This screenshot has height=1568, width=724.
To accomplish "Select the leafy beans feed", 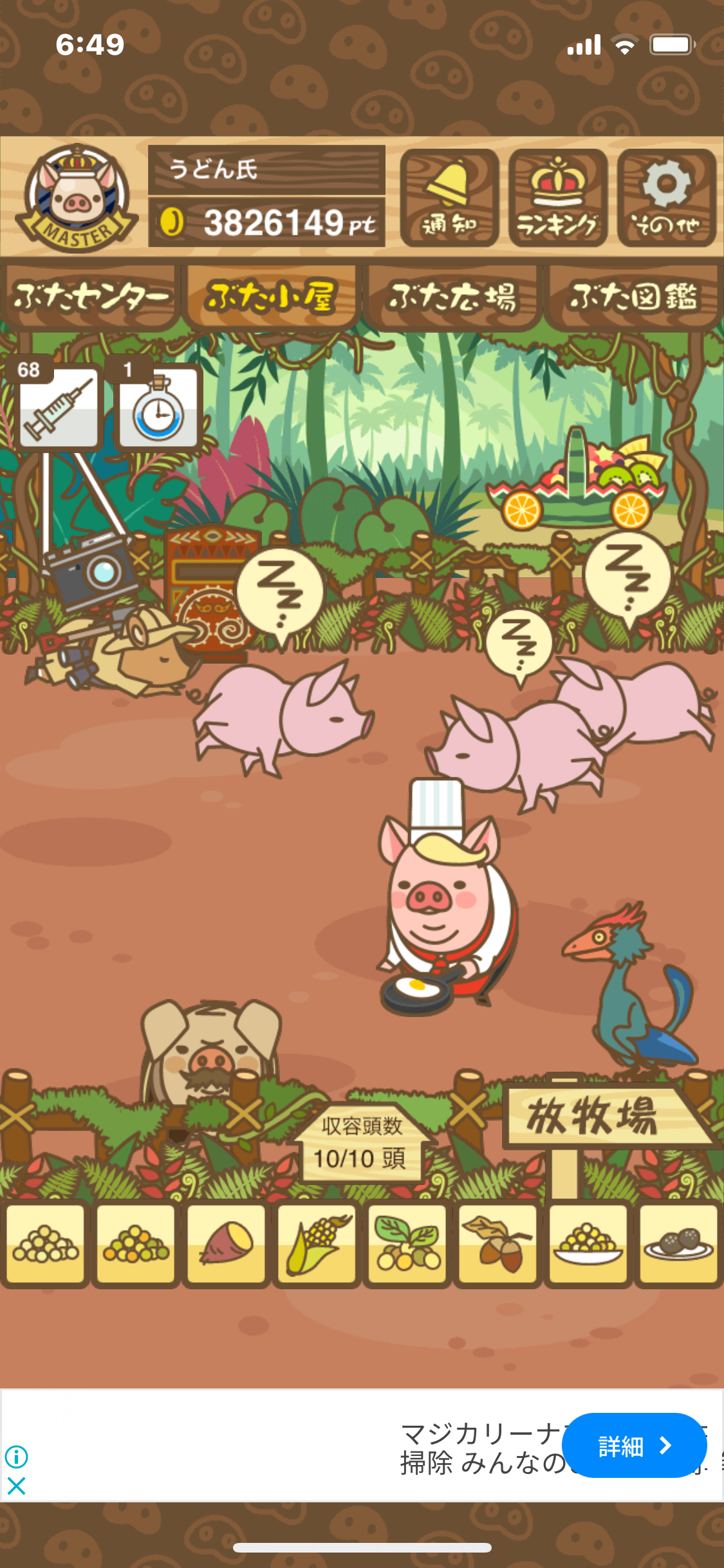I will (x=407, y=1244).
